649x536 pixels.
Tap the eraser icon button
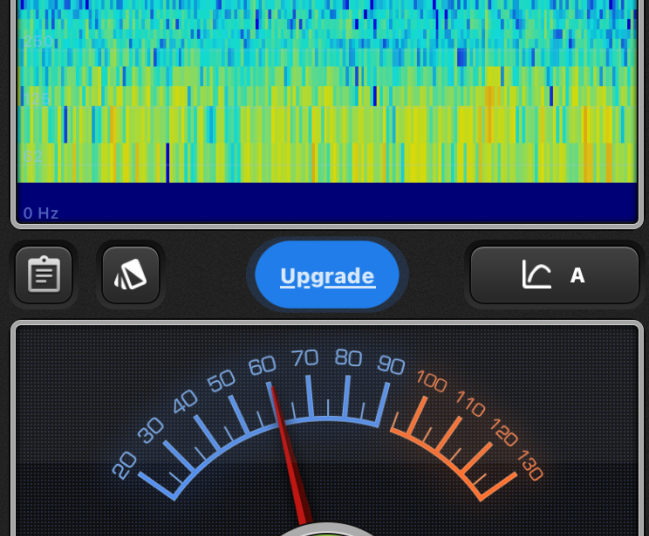[130, 274]
